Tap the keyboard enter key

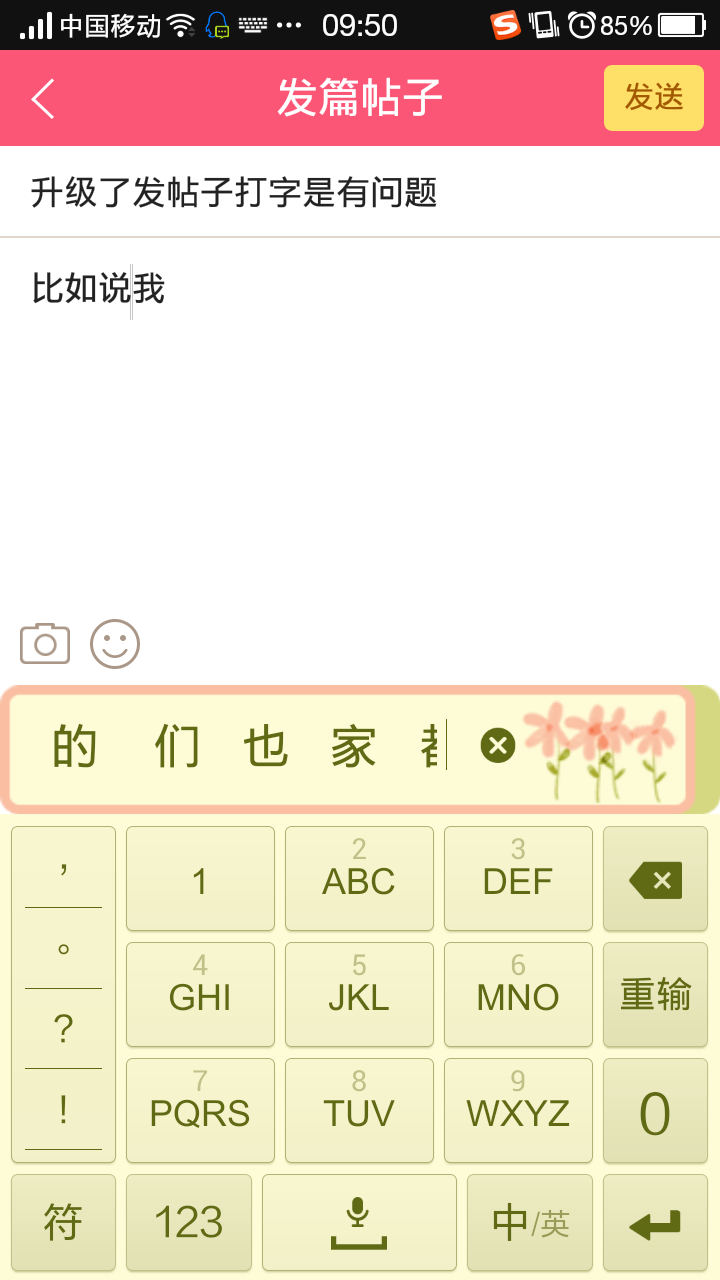[655, 1223]
